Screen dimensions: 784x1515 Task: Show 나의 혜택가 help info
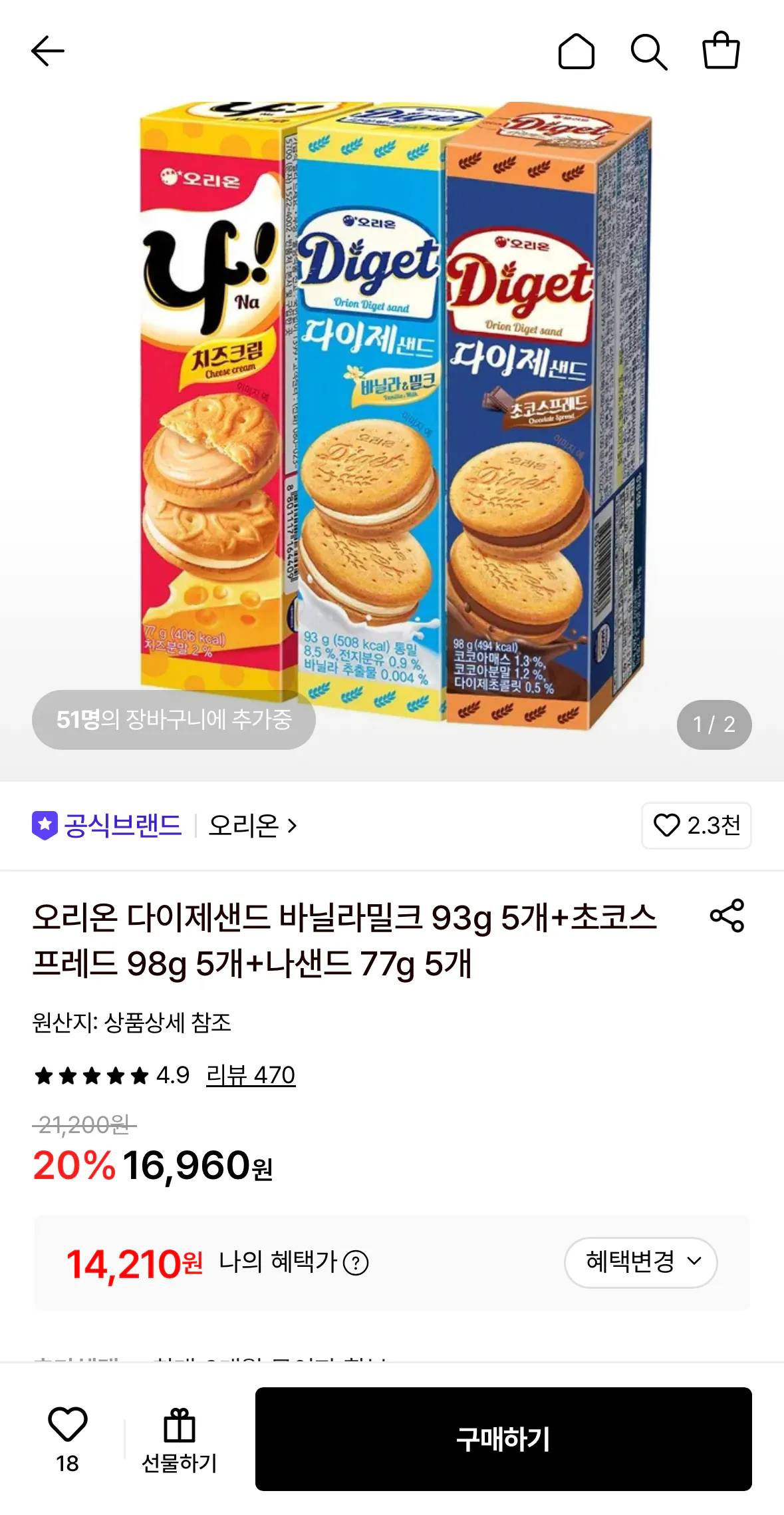point(356,1263)
